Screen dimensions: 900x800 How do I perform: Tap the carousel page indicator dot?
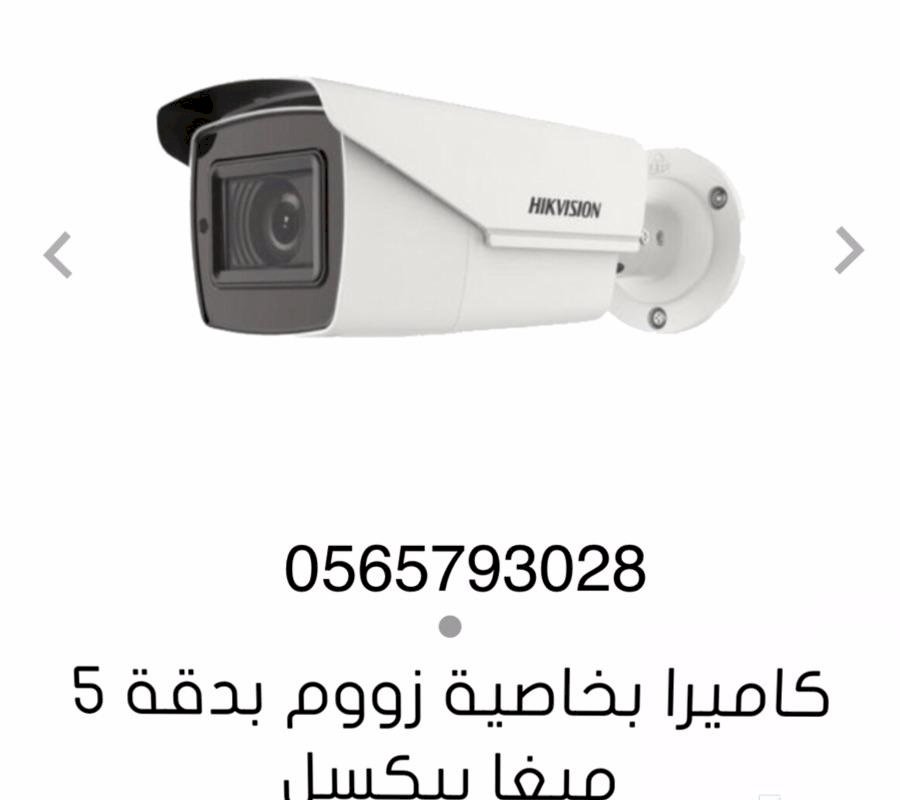tap(451, 627)
